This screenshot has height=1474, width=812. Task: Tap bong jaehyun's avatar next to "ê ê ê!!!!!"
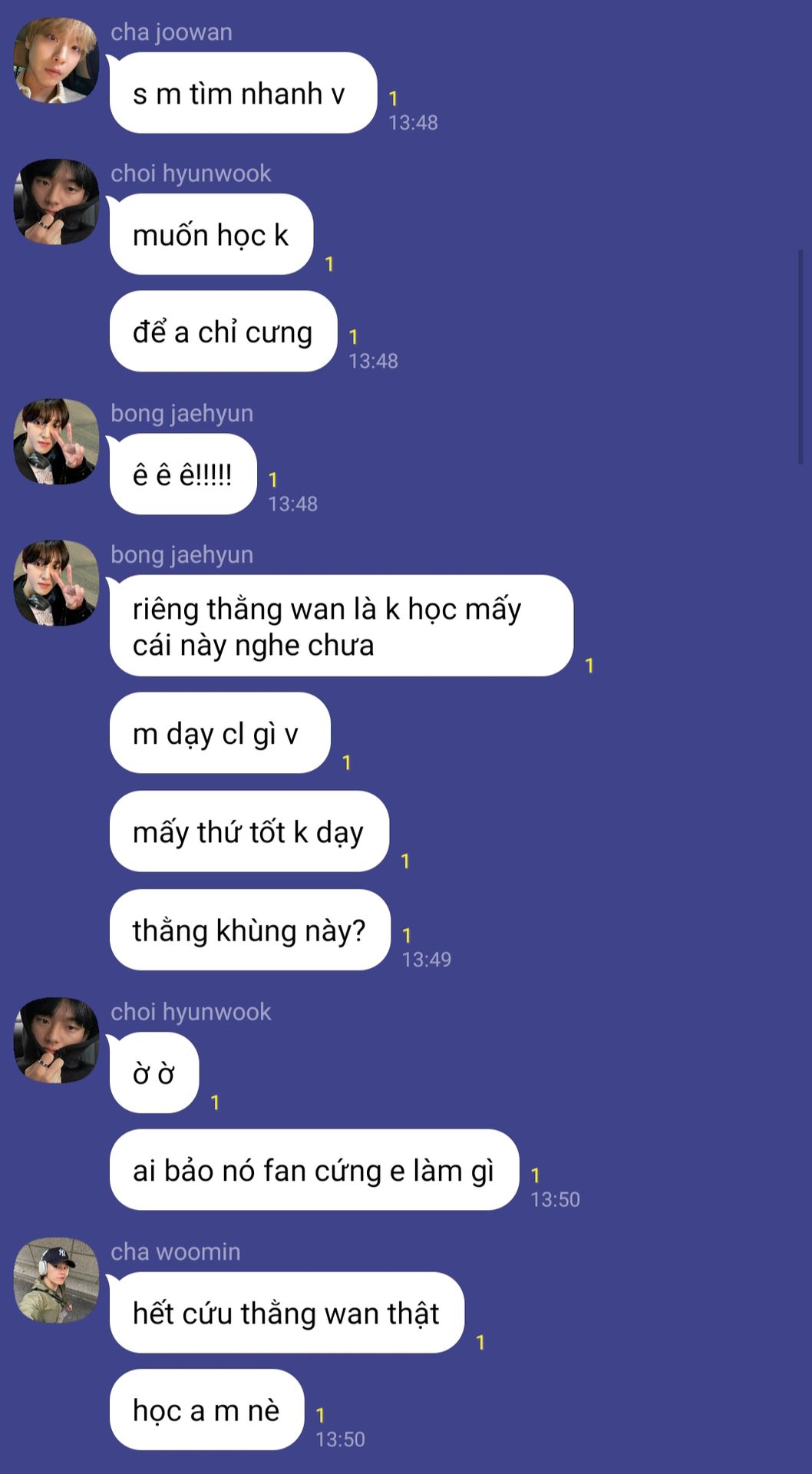click(x=56, y=441)
